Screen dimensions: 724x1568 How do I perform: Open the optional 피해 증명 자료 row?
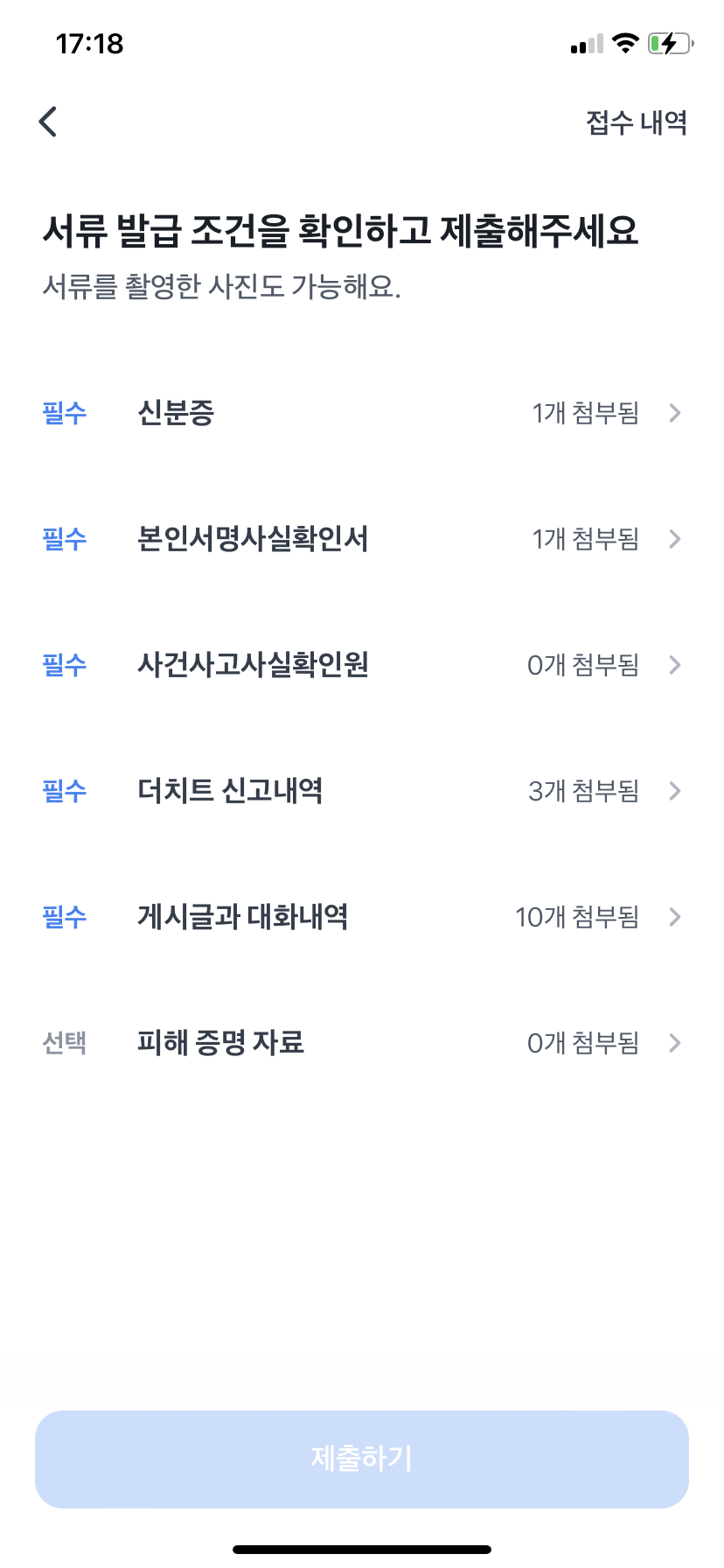(x=362, y=1043)
